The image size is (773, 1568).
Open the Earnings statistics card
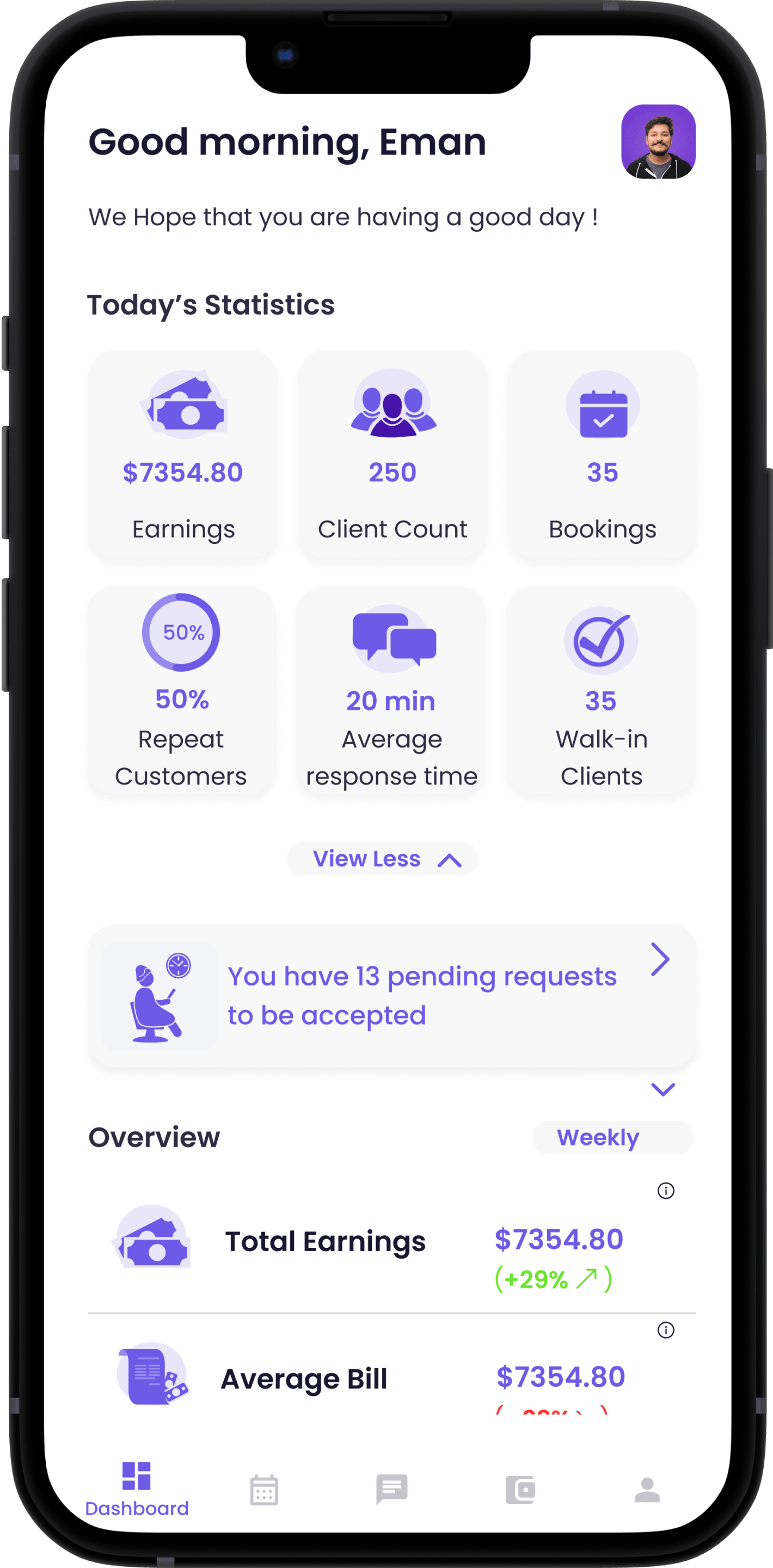point(182,455)
